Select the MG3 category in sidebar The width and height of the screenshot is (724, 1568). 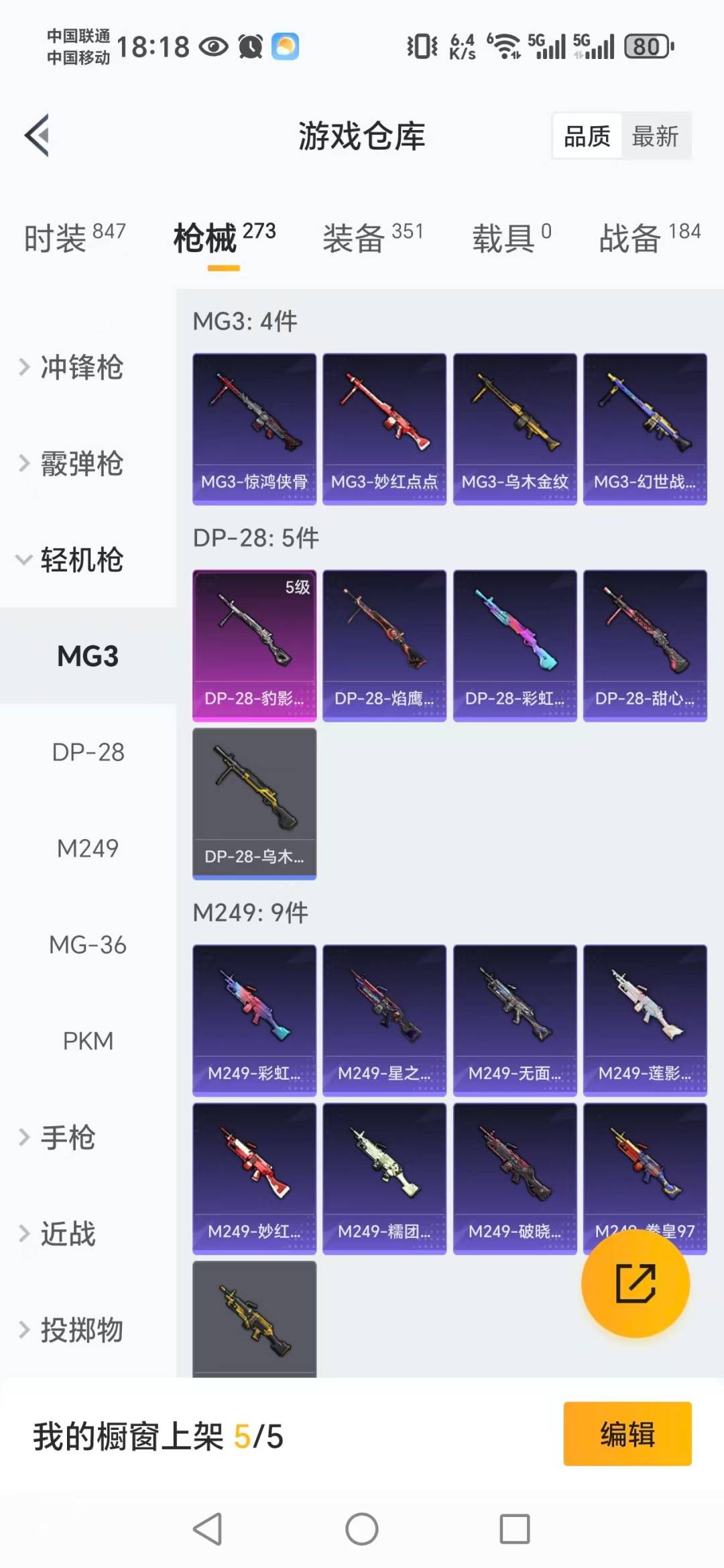click(x=87, y=657)
